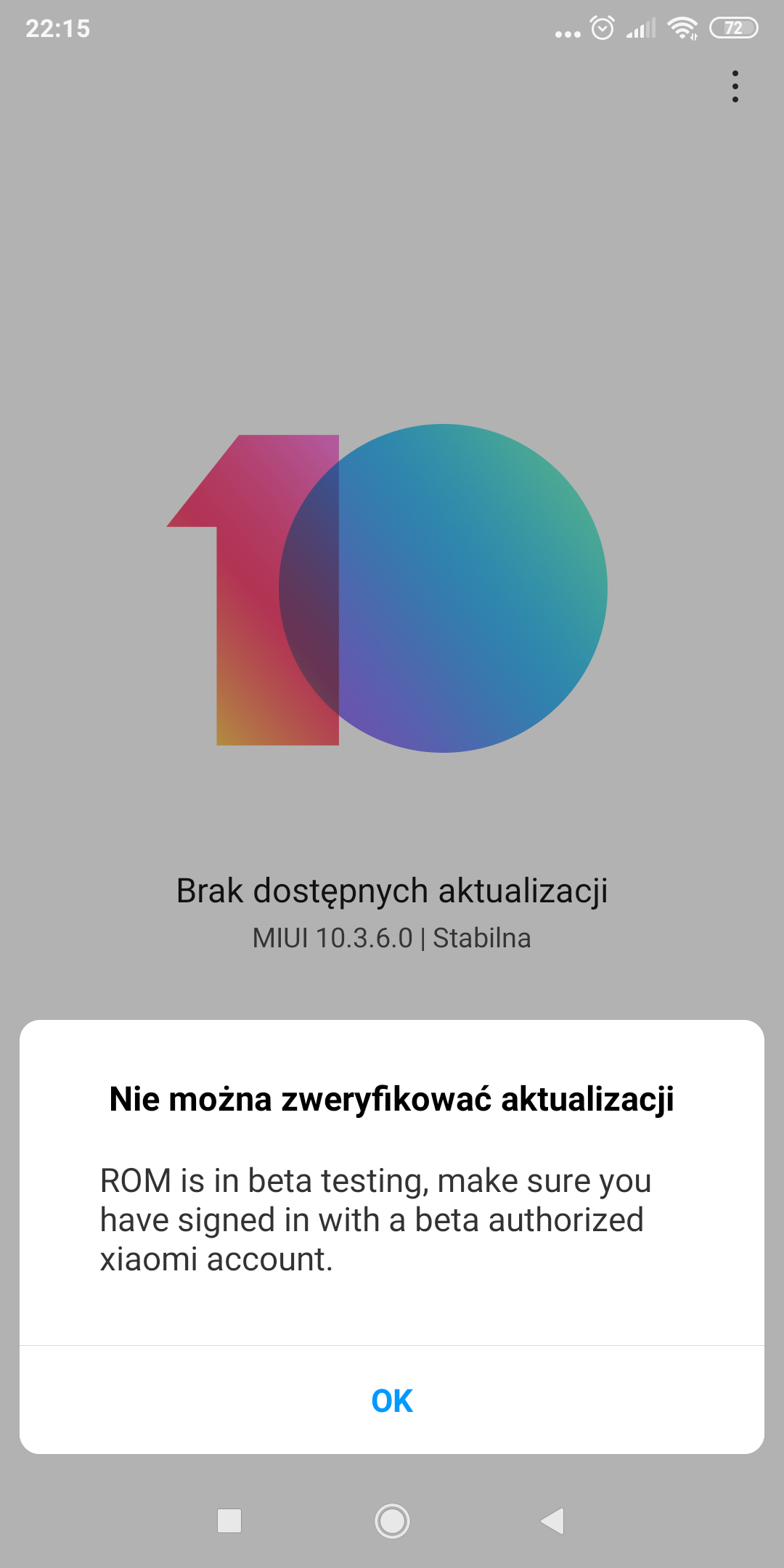
Task: Open the three-dot overflow menu
Action: [x=735, y=86]
